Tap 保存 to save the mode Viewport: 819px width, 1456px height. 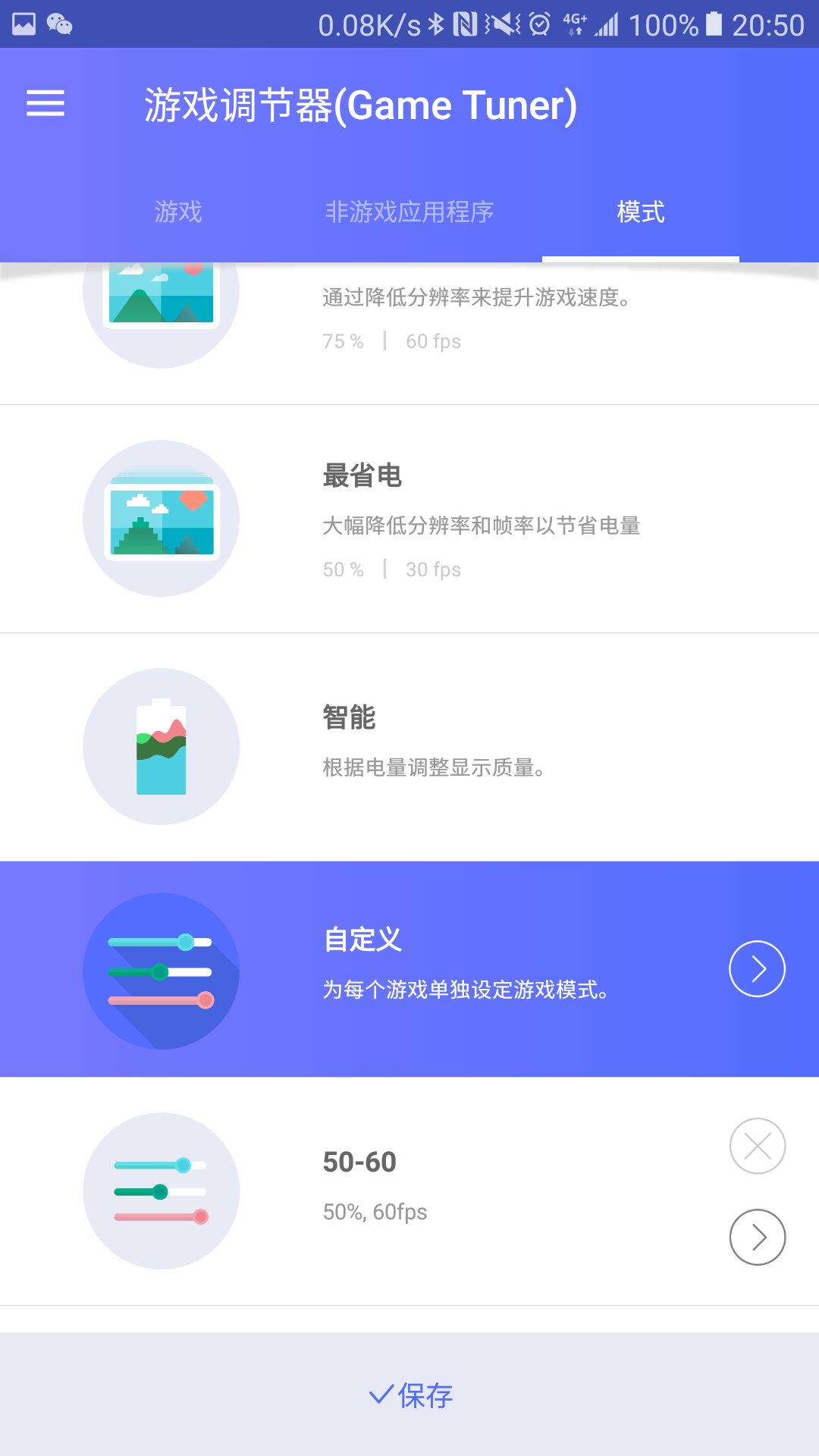409,1395
